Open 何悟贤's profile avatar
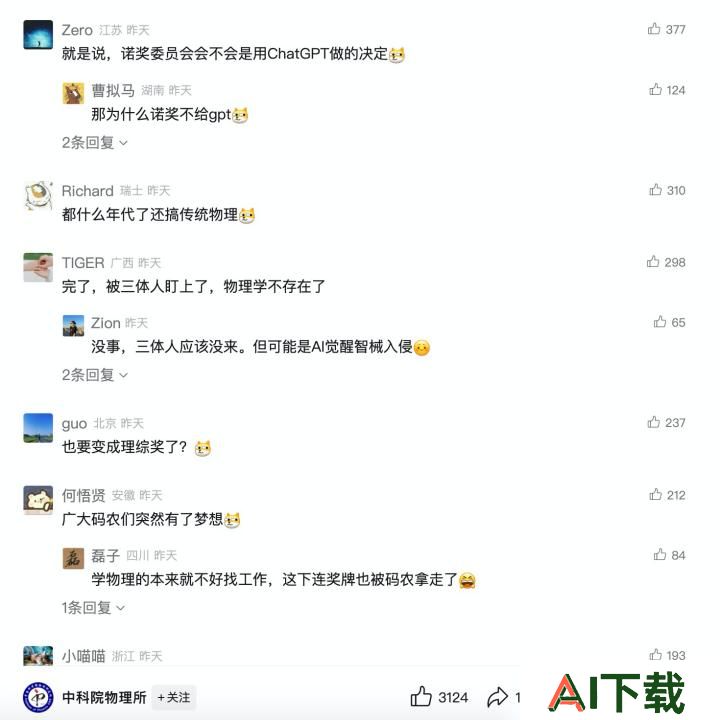 [38, 500]
